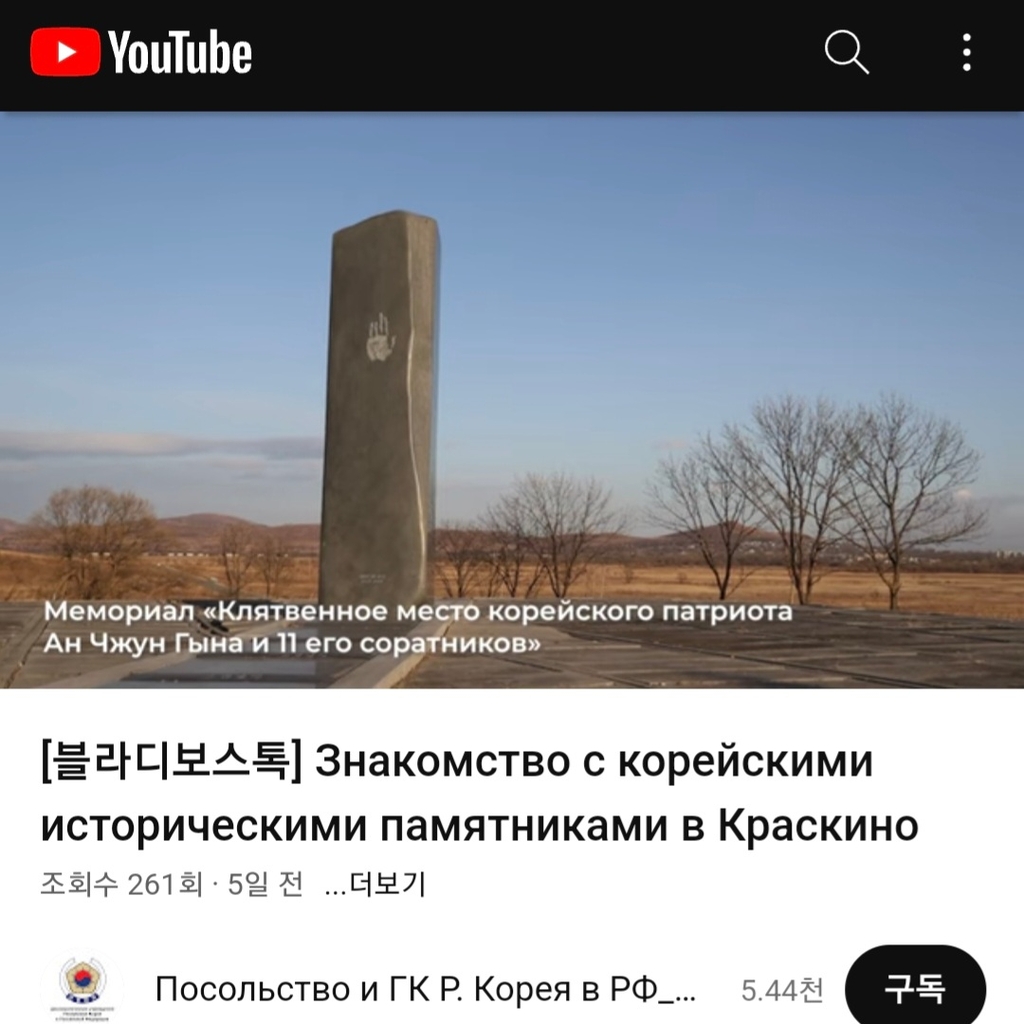Image resolution: width=1024 pixels, height=1024 pixels.
Task: Open the three-dot overflow menu
Action: click(966, 53)
